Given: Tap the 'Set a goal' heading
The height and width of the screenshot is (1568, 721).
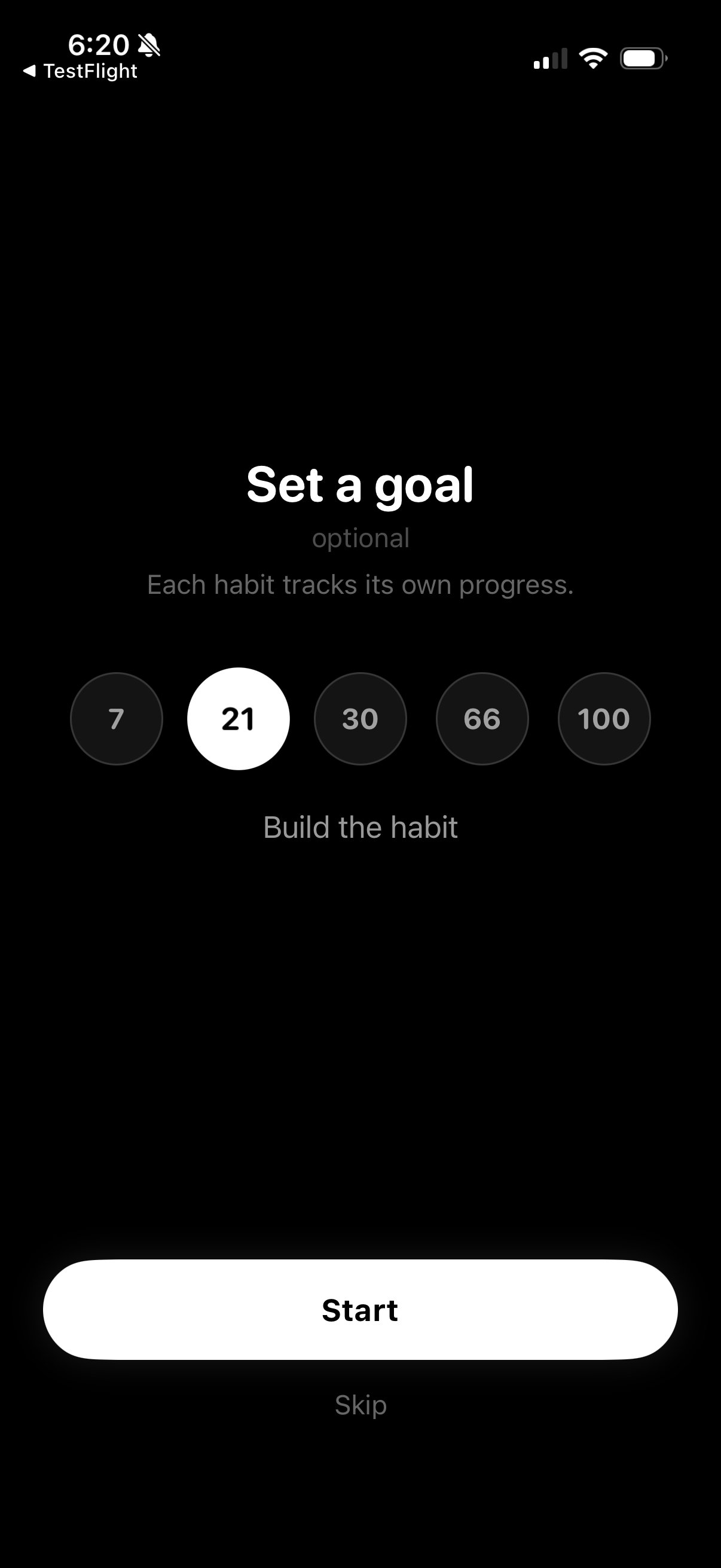Looking at the screenshot, I should point(360,484).
